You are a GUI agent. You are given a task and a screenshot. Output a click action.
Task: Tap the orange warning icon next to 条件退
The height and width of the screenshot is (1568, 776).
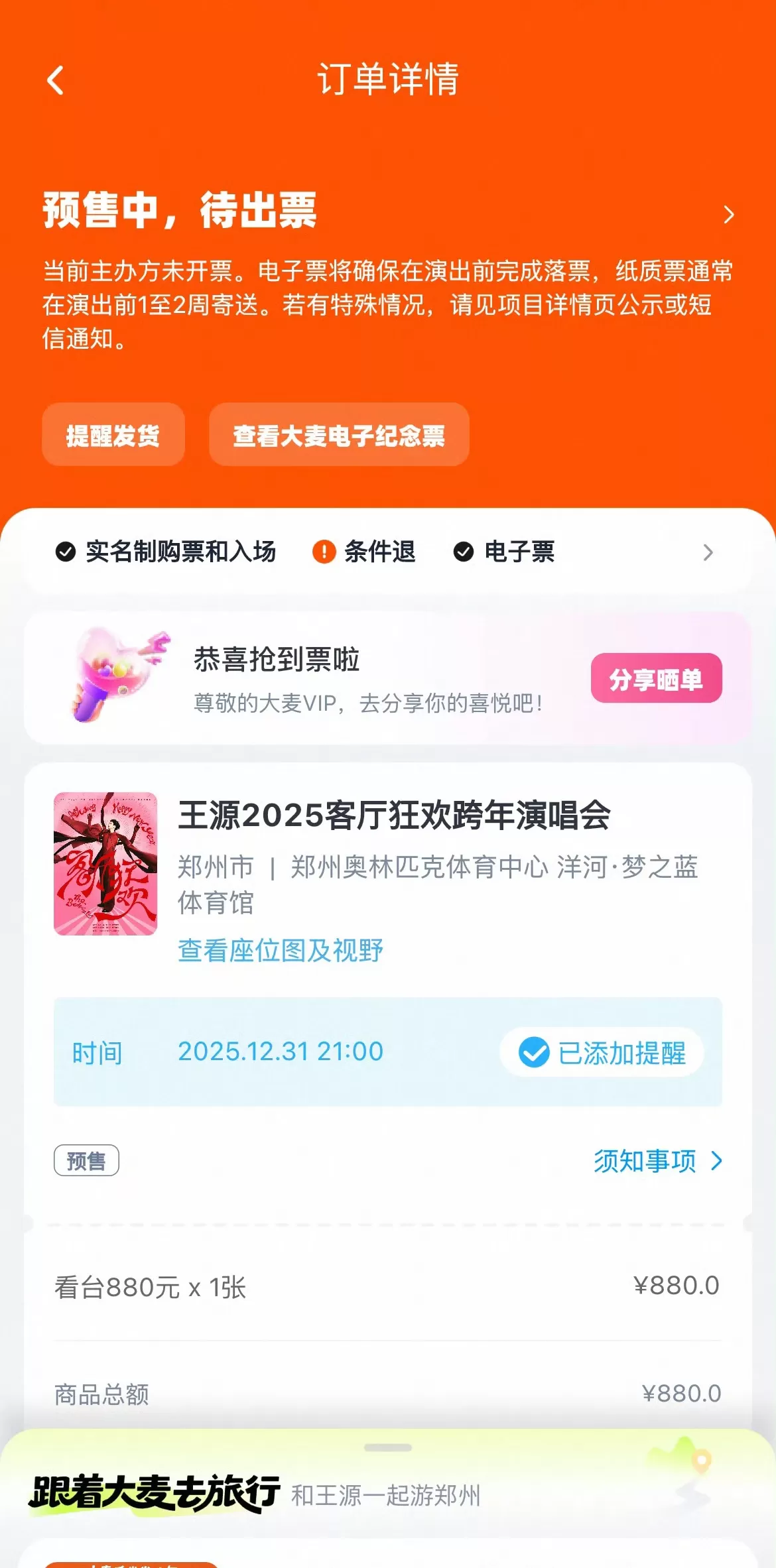tap(323, 552)
